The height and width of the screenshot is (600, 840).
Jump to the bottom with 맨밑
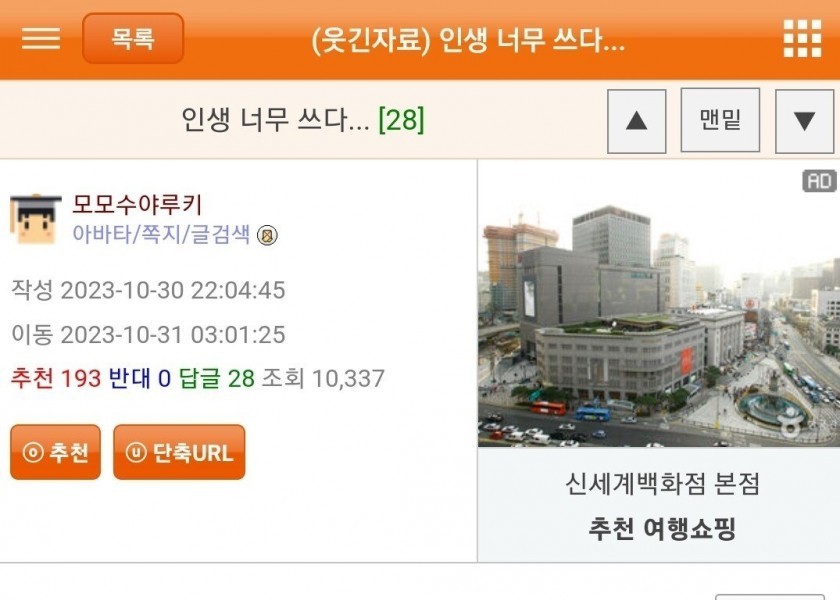point(720,121)
